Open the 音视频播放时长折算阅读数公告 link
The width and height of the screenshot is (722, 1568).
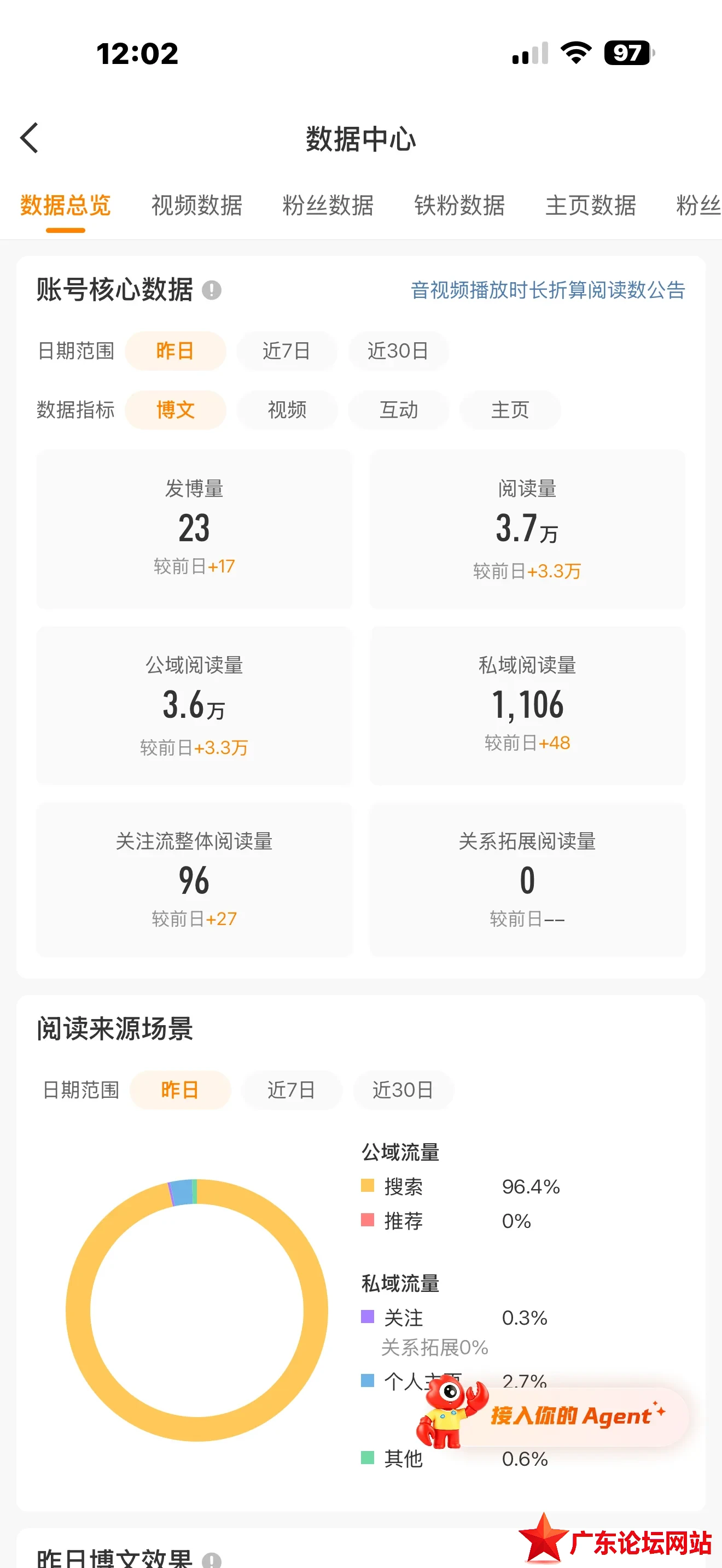548,290
